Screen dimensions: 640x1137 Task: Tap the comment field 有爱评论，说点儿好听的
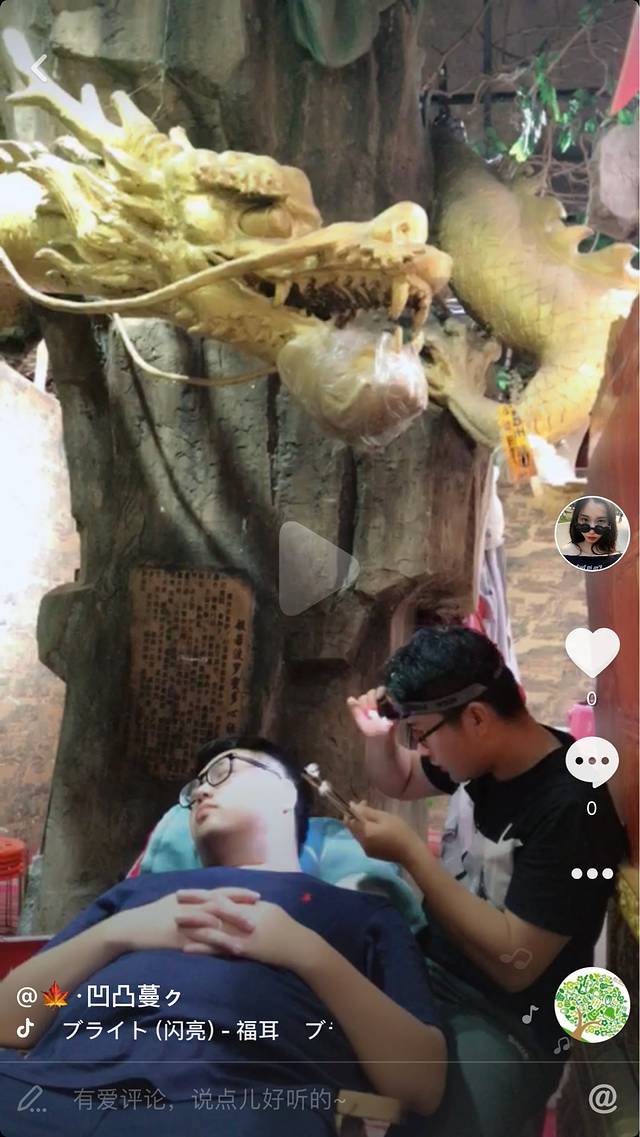tap(210, 1099)
